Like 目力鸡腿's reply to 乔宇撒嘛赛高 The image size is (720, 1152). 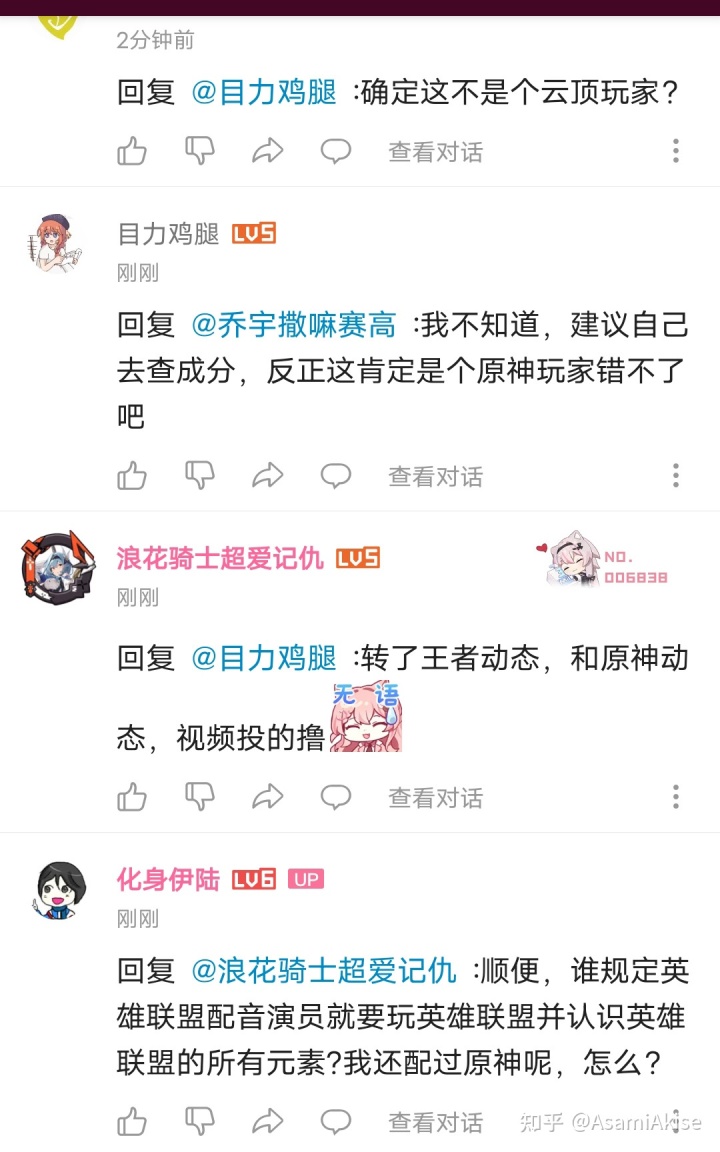(x=132, y=475)
